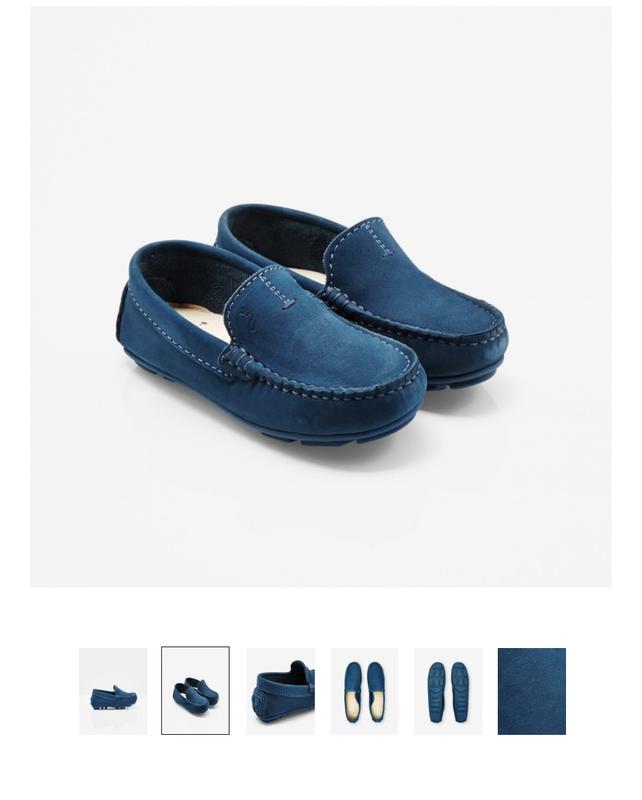
Task: Select the single shoe side-view thumbnail
Action: [113, 691]
